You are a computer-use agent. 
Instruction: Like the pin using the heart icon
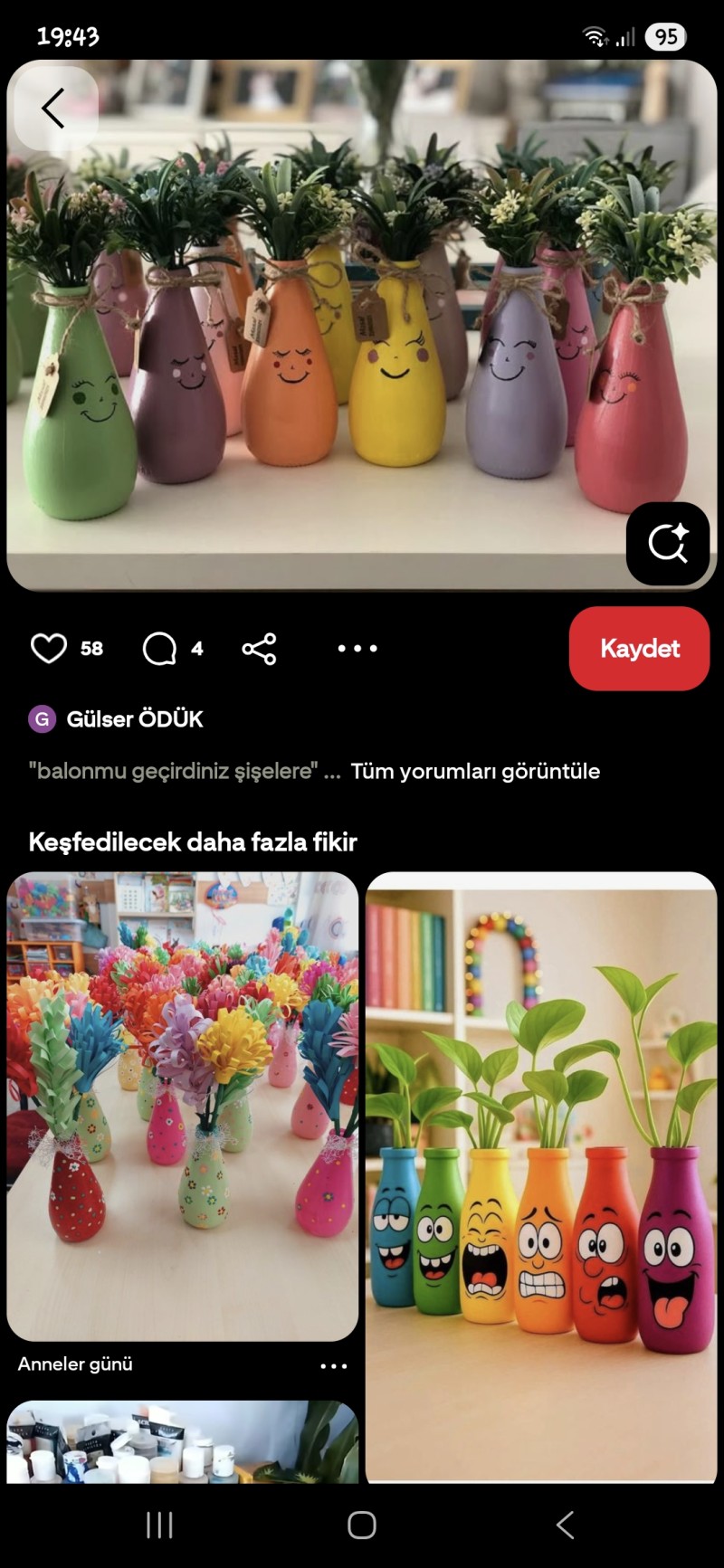tap(50, 648)
